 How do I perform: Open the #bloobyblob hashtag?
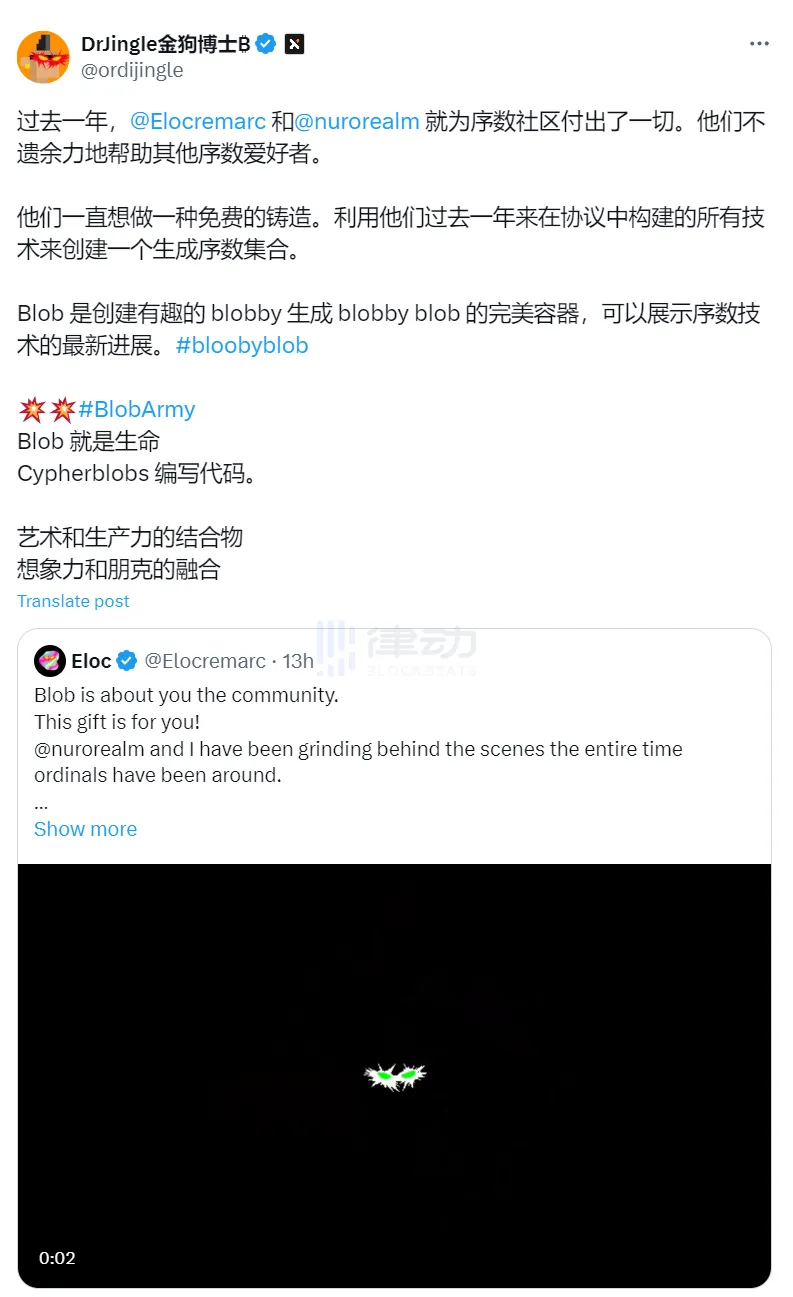coord(241,345)
